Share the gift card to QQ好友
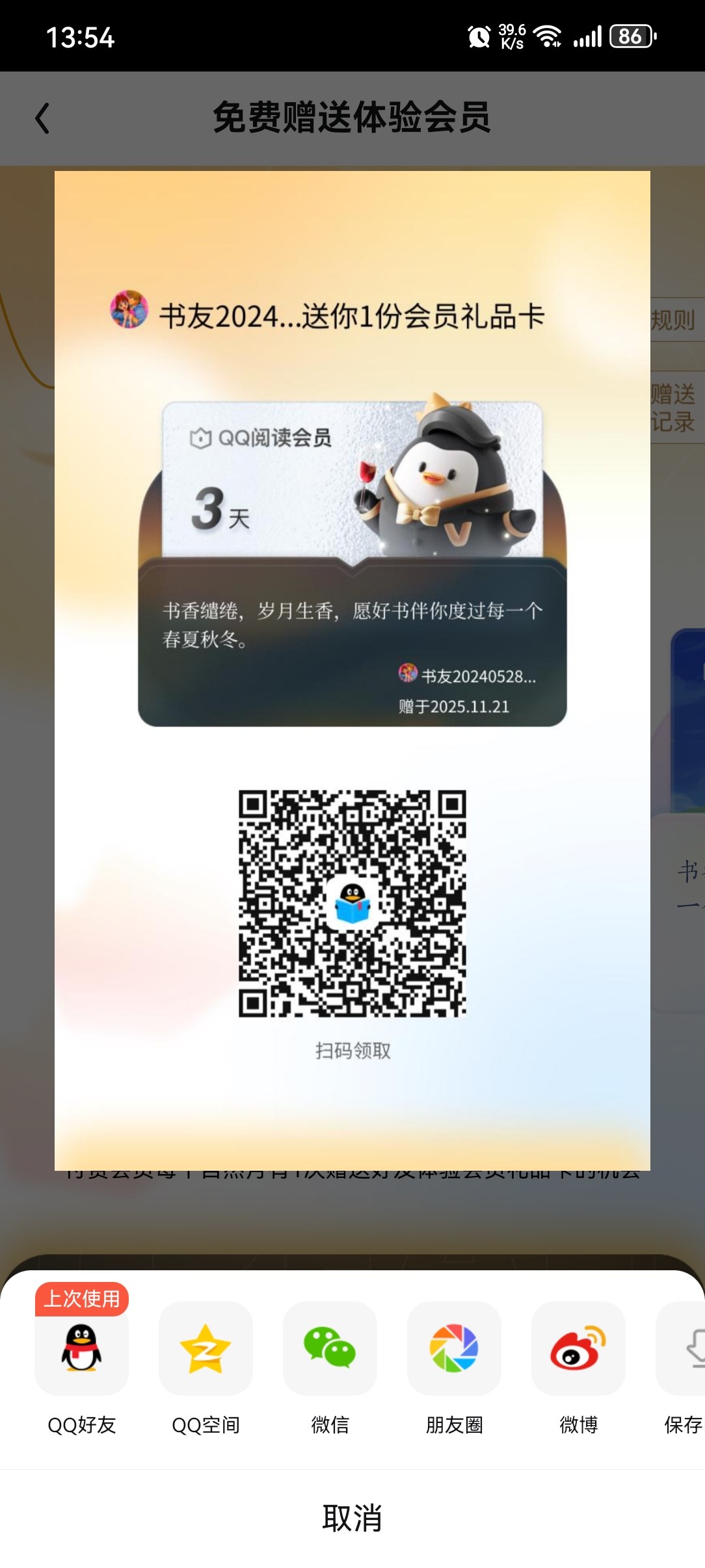This screenshot has width=705, height=1568. coord(81,1348)
